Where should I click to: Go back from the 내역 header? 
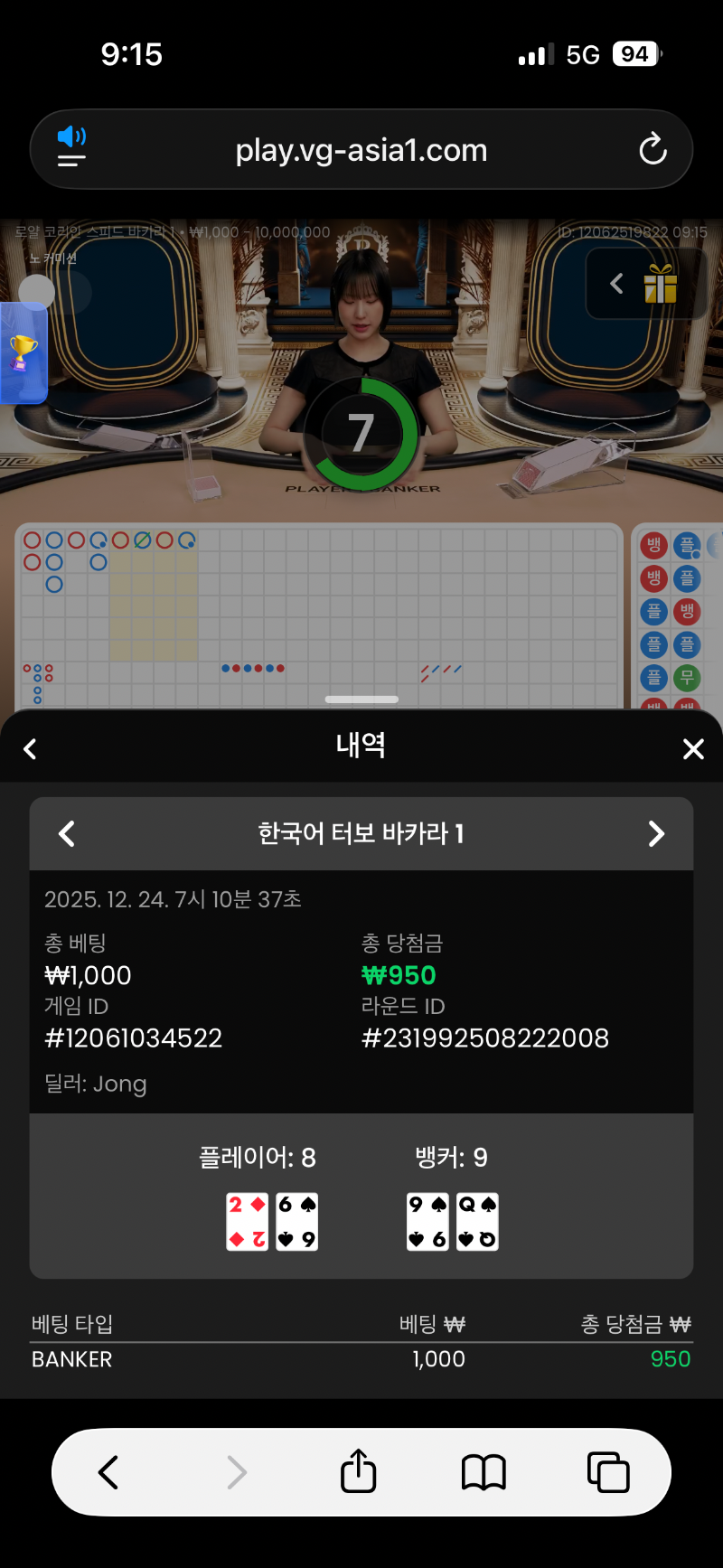point(30,748)
